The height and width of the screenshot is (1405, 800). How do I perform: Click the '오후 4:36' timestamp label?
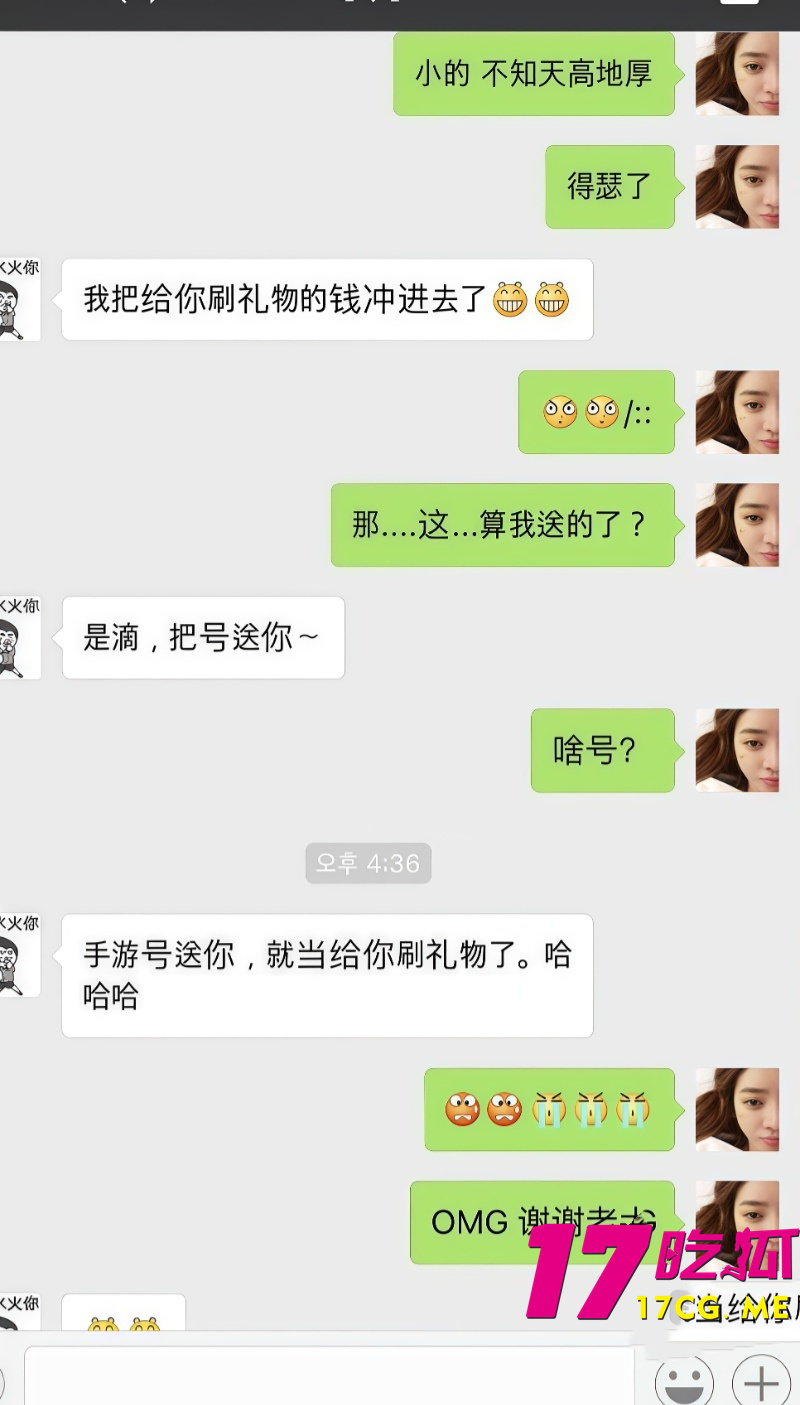coord(368,863)
